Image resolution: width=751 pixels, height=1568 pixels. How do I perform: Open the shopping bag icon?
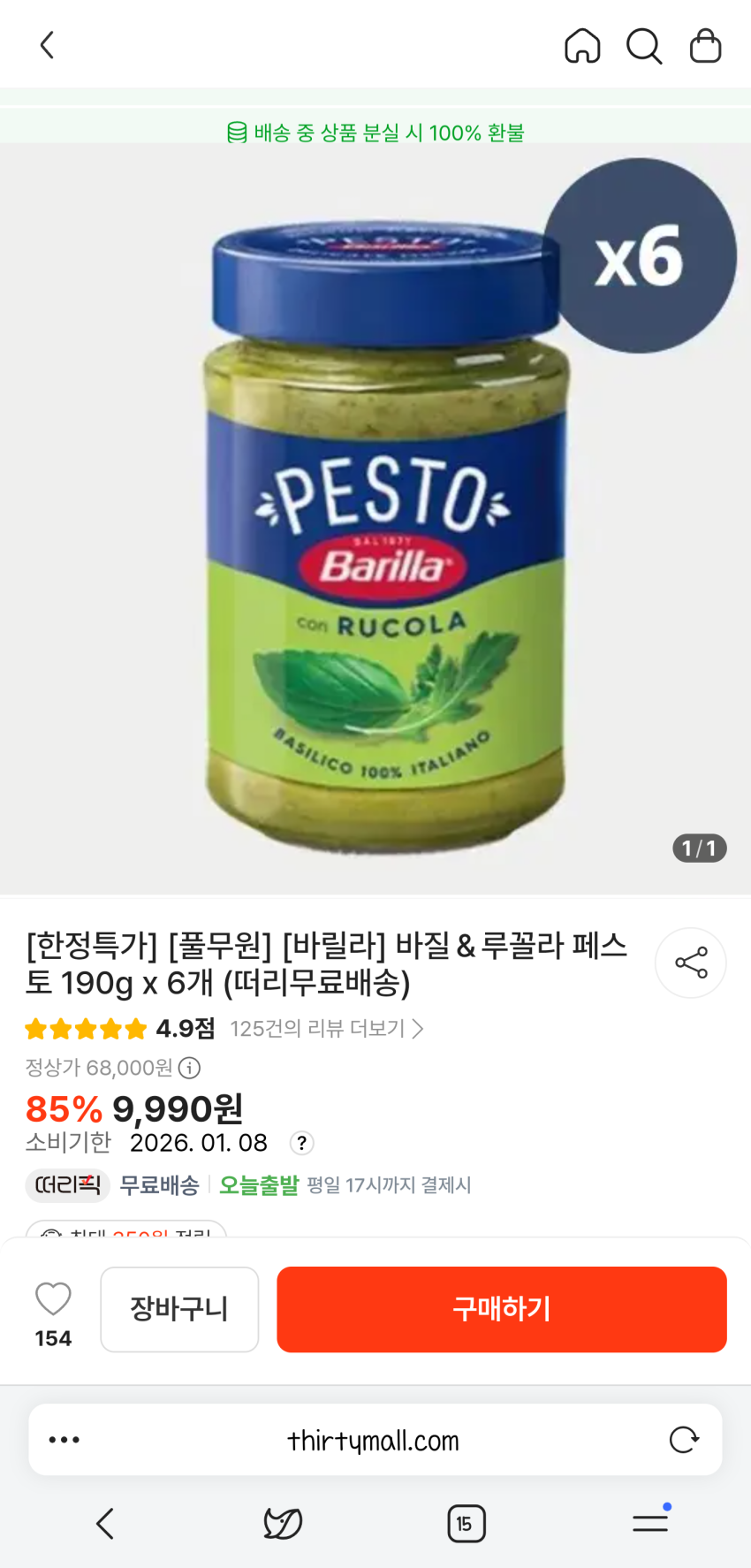(705, 45)
